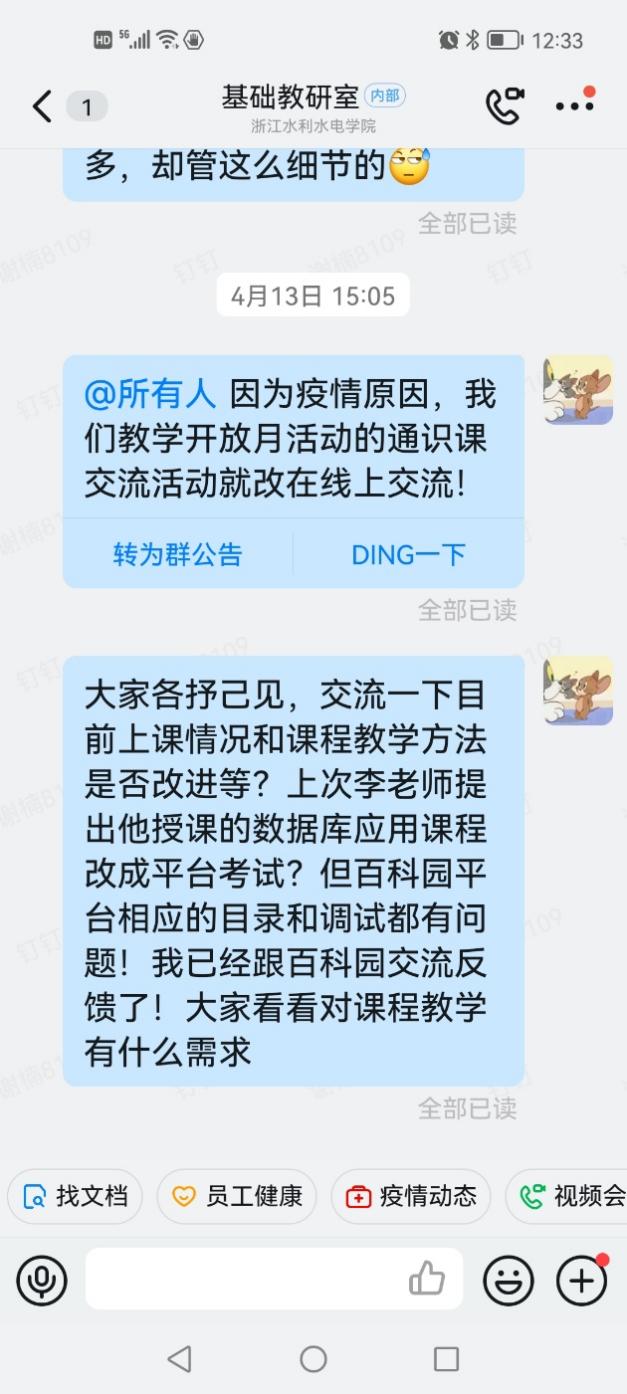Start a voice or video call
Viewport: 627px width, 1394px height.
504,106
